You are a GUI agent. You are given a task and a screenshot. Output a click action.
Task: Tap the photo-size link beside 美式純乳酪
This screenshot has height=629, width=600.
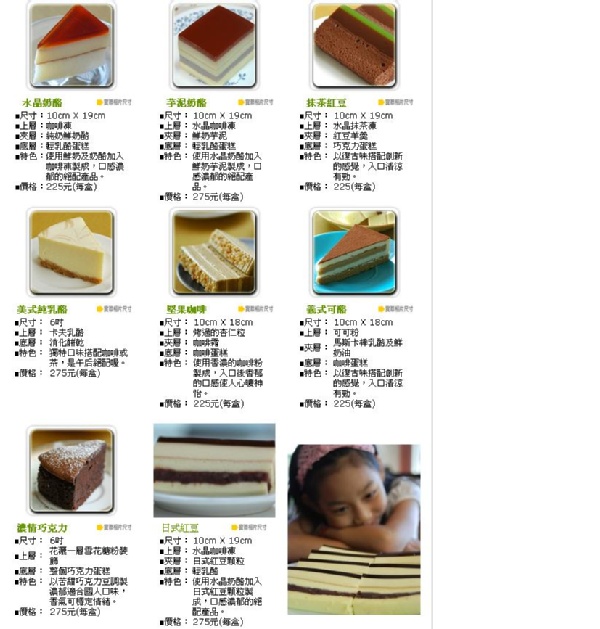click(x=113, y=309)
